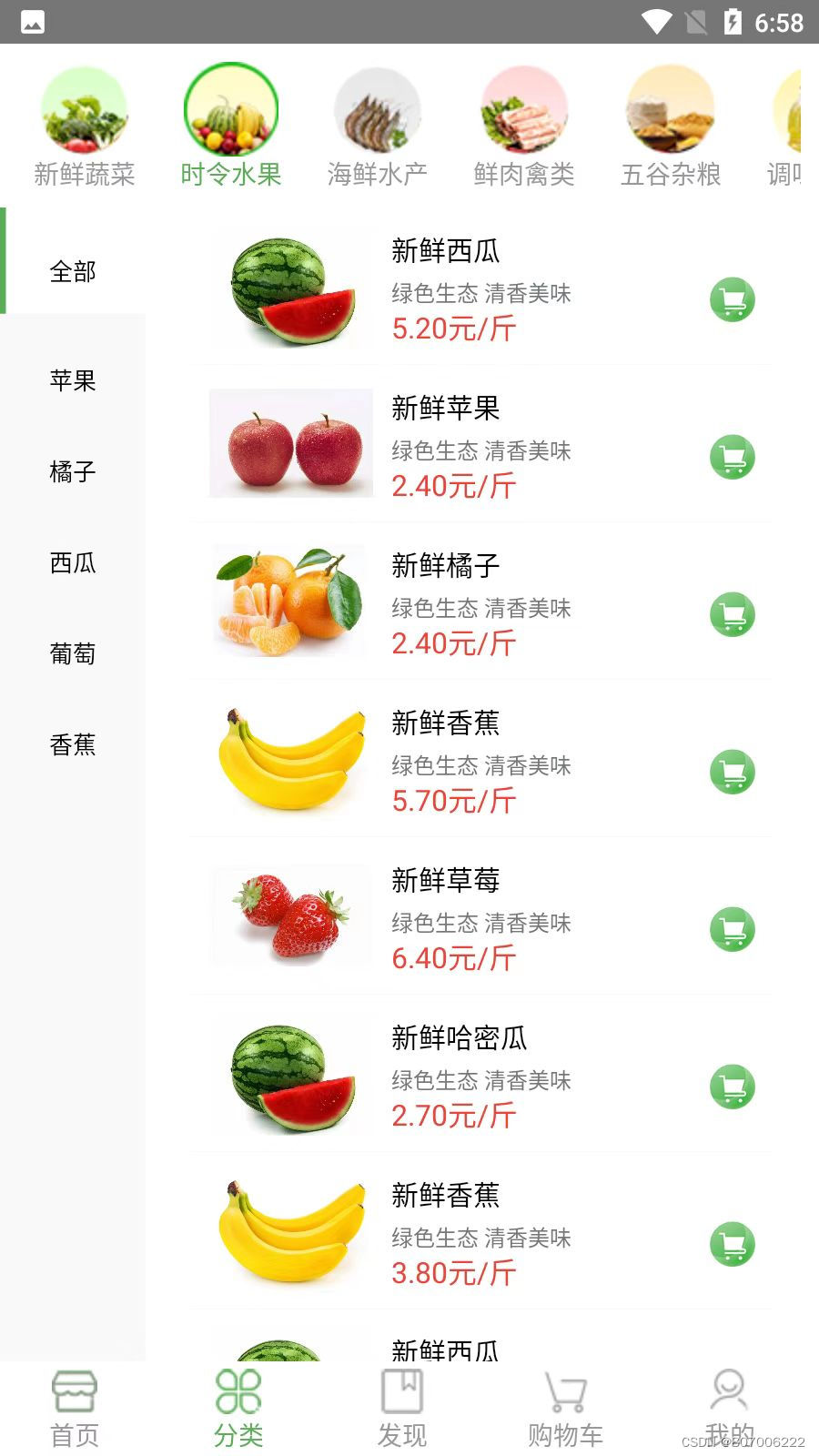Screen dimensions: 819x1456
Task: Switch to the 发现 tab
Action: tap(401, 1409)
